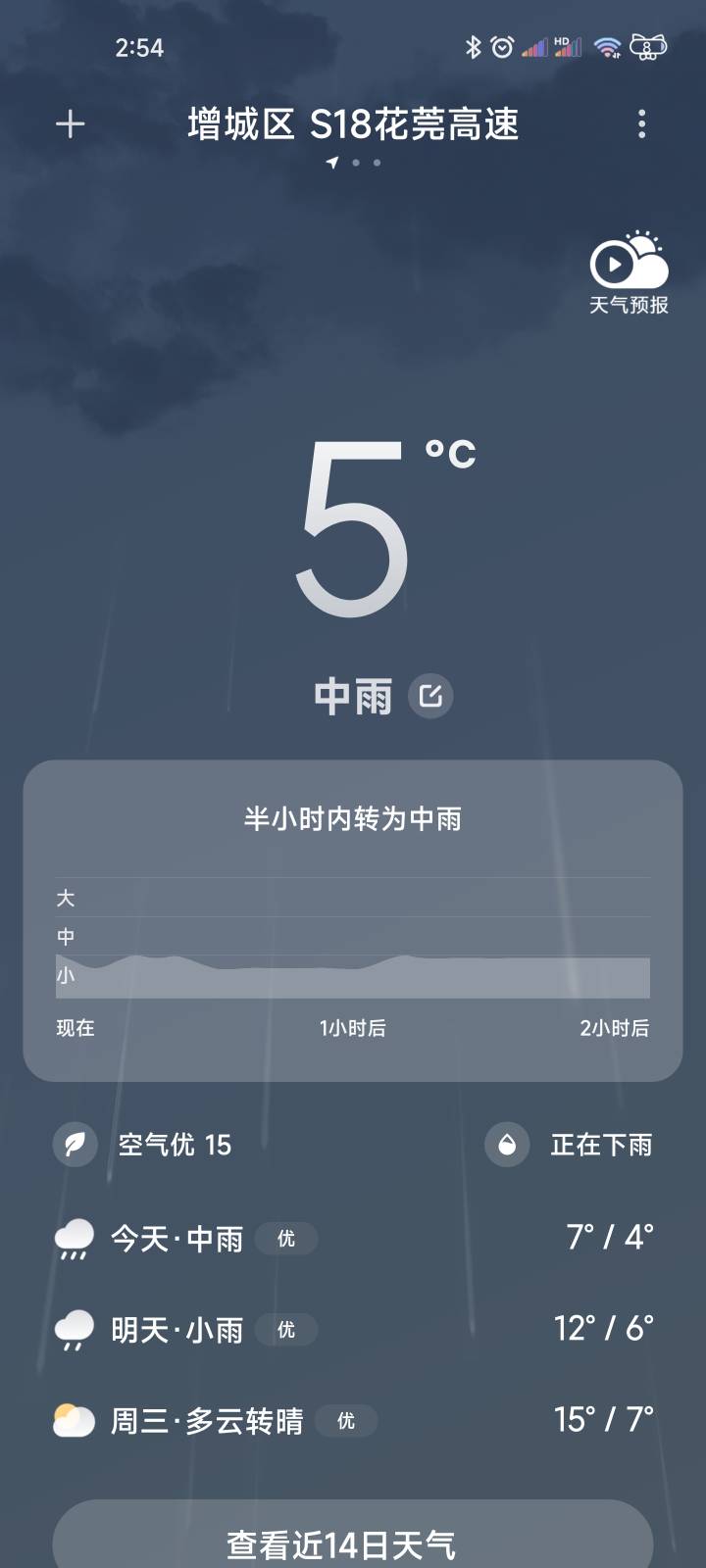Image resolution: width=706 pixels, height=1568 pixels.
Task: Open the three-dot overflow menu
Action: coord(641,124)
